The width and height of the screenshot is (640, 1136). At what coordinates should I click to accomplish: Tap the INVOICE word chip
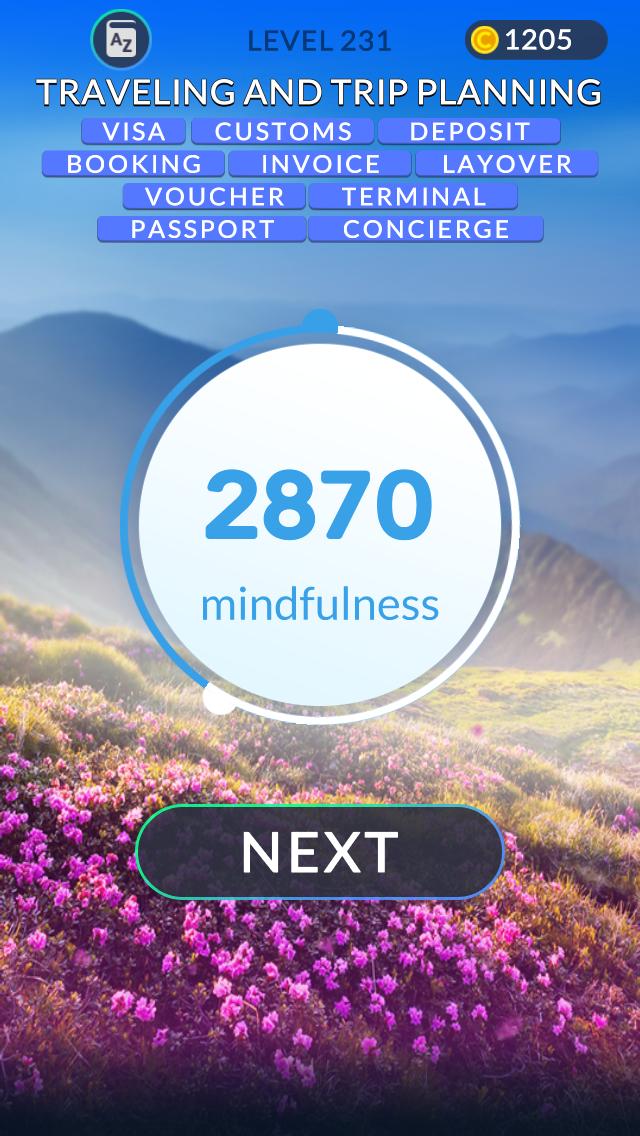pos(320,164)
